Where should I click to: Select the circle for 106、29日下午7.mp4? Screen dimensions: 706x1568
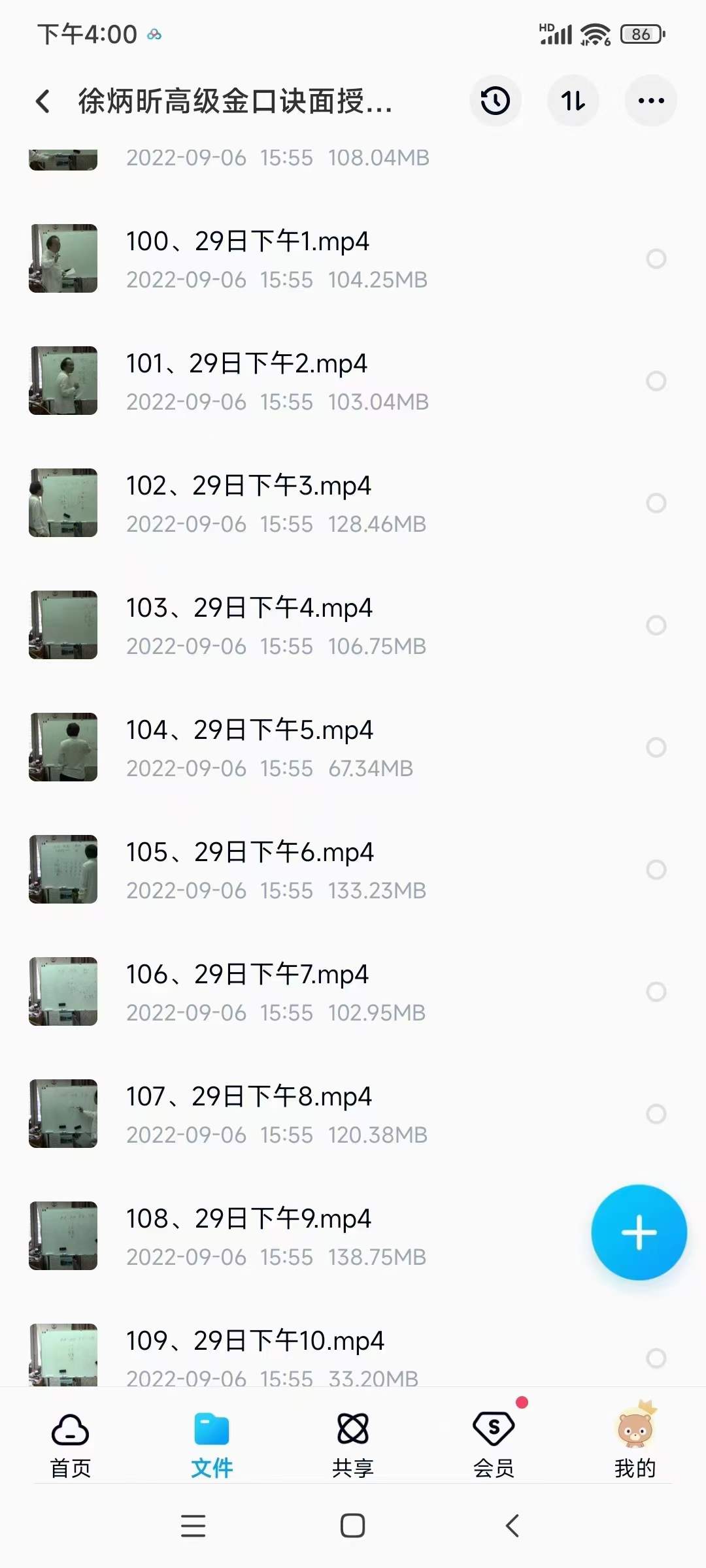(656, 992)
